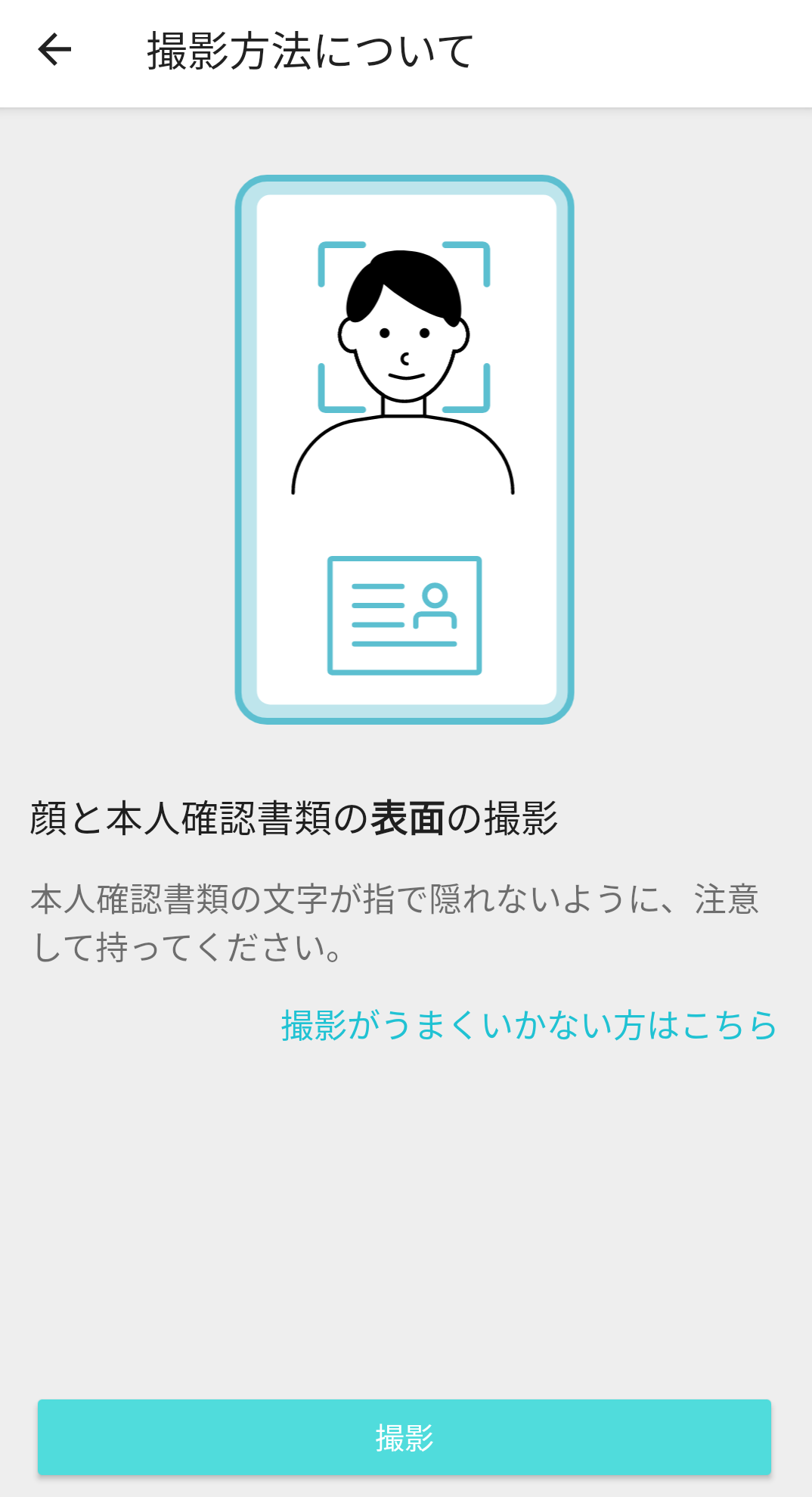The width and height of the screenshot is (812, 1497).
Task: Open the 撮影がうまくいかない方はこちら link
Action: coord(528,1026)
